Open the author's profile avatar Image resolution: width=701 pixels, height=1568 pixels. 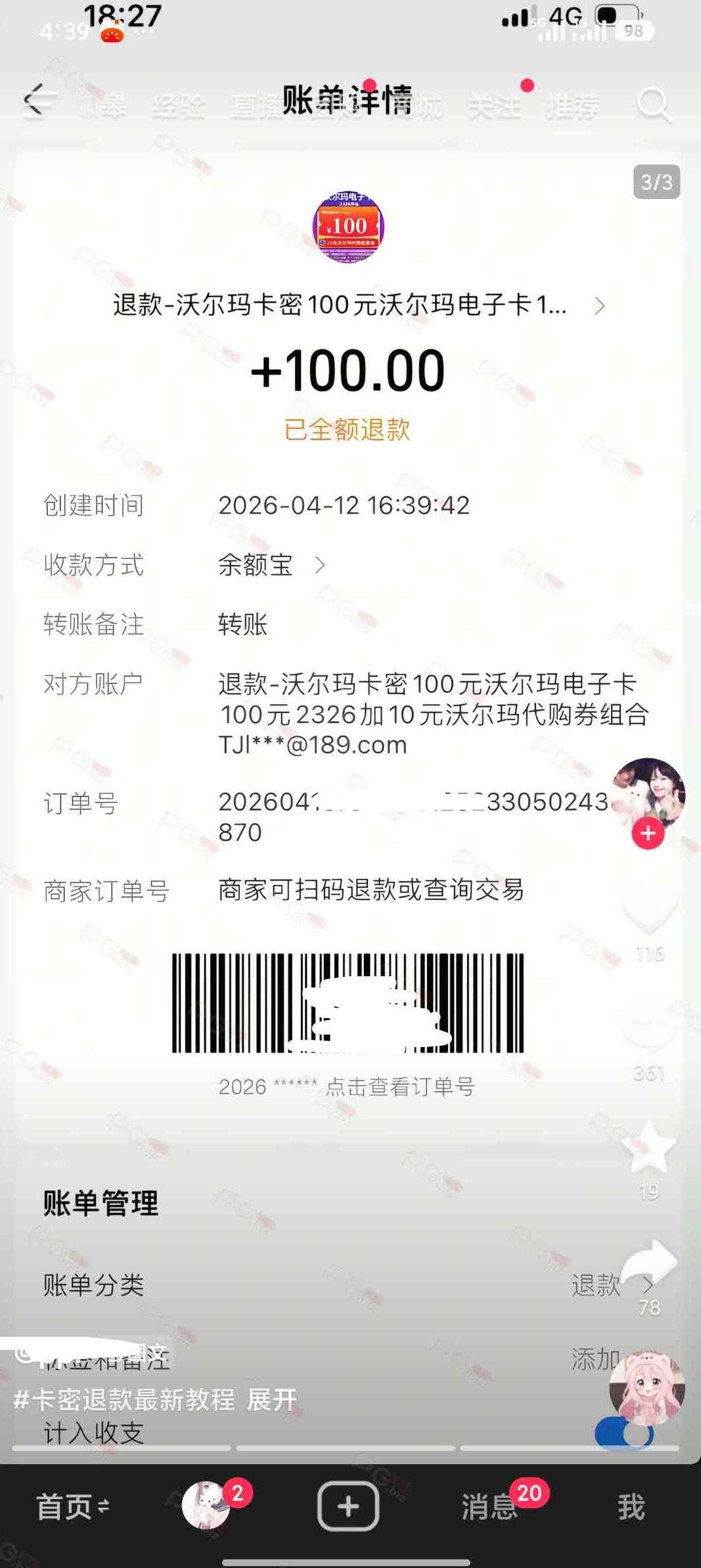coord(648,792)
